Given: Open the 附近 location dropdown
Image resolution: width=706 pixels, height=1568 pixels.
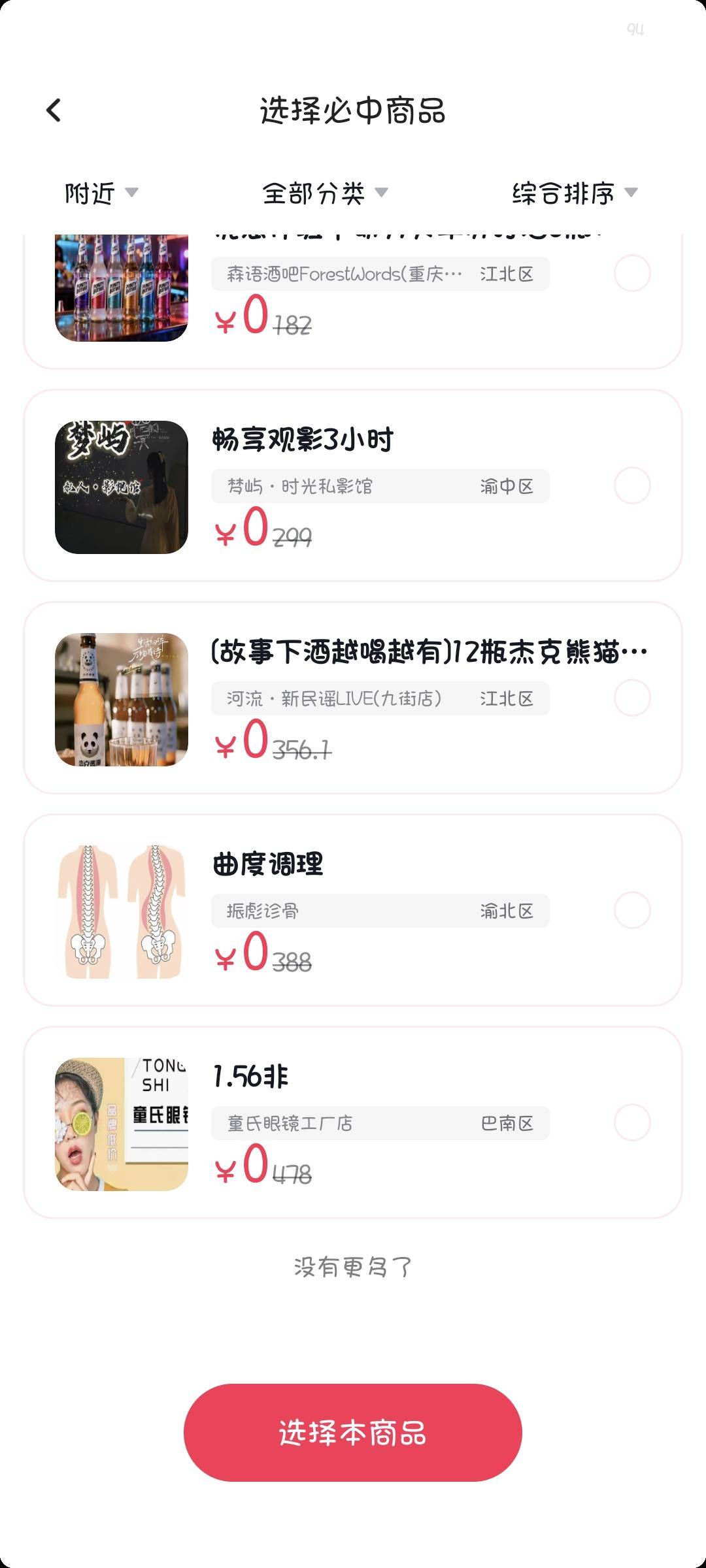Looking at the screenshot, I should [101, 193].
